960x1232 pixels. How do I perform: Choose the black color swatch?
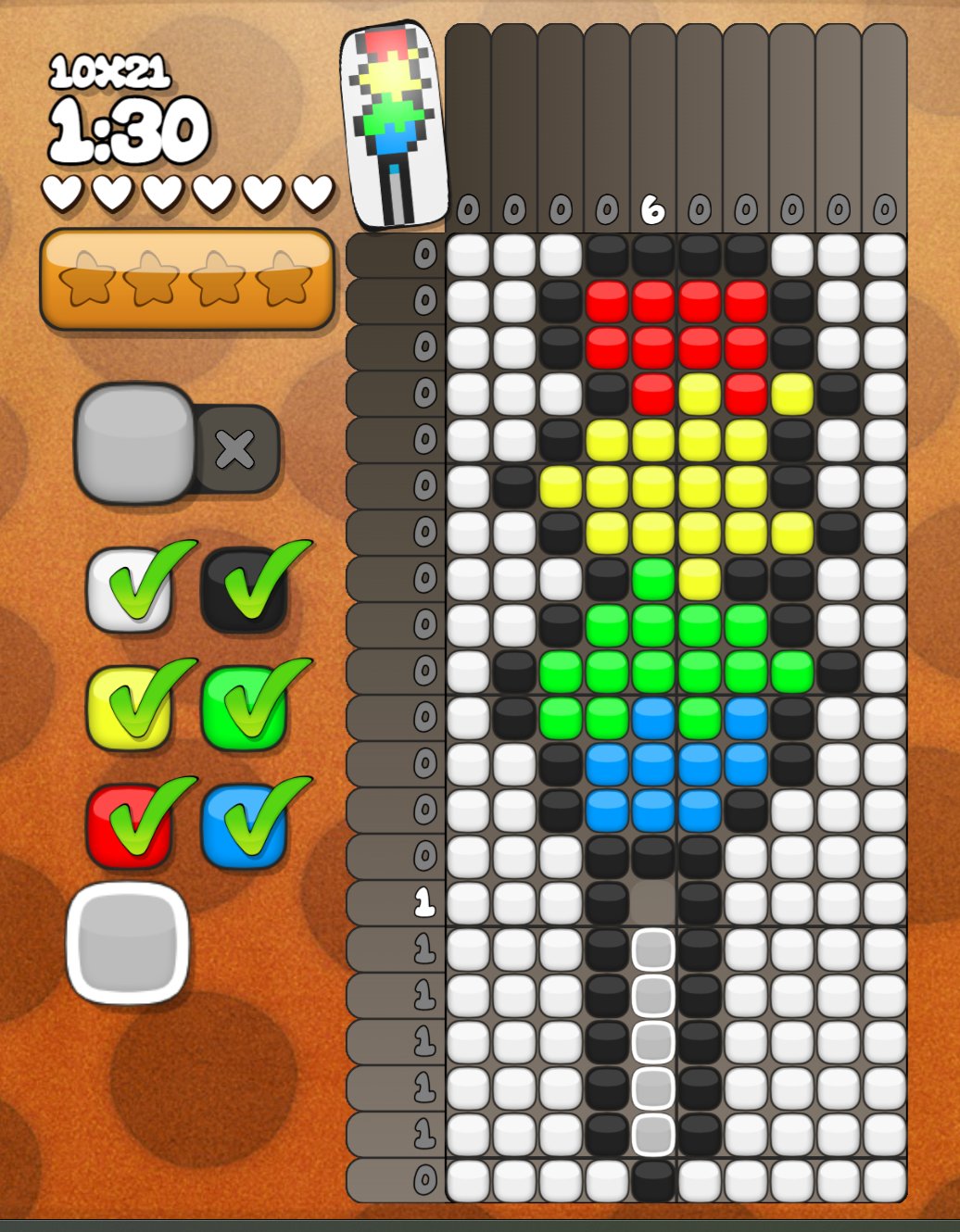244,589
